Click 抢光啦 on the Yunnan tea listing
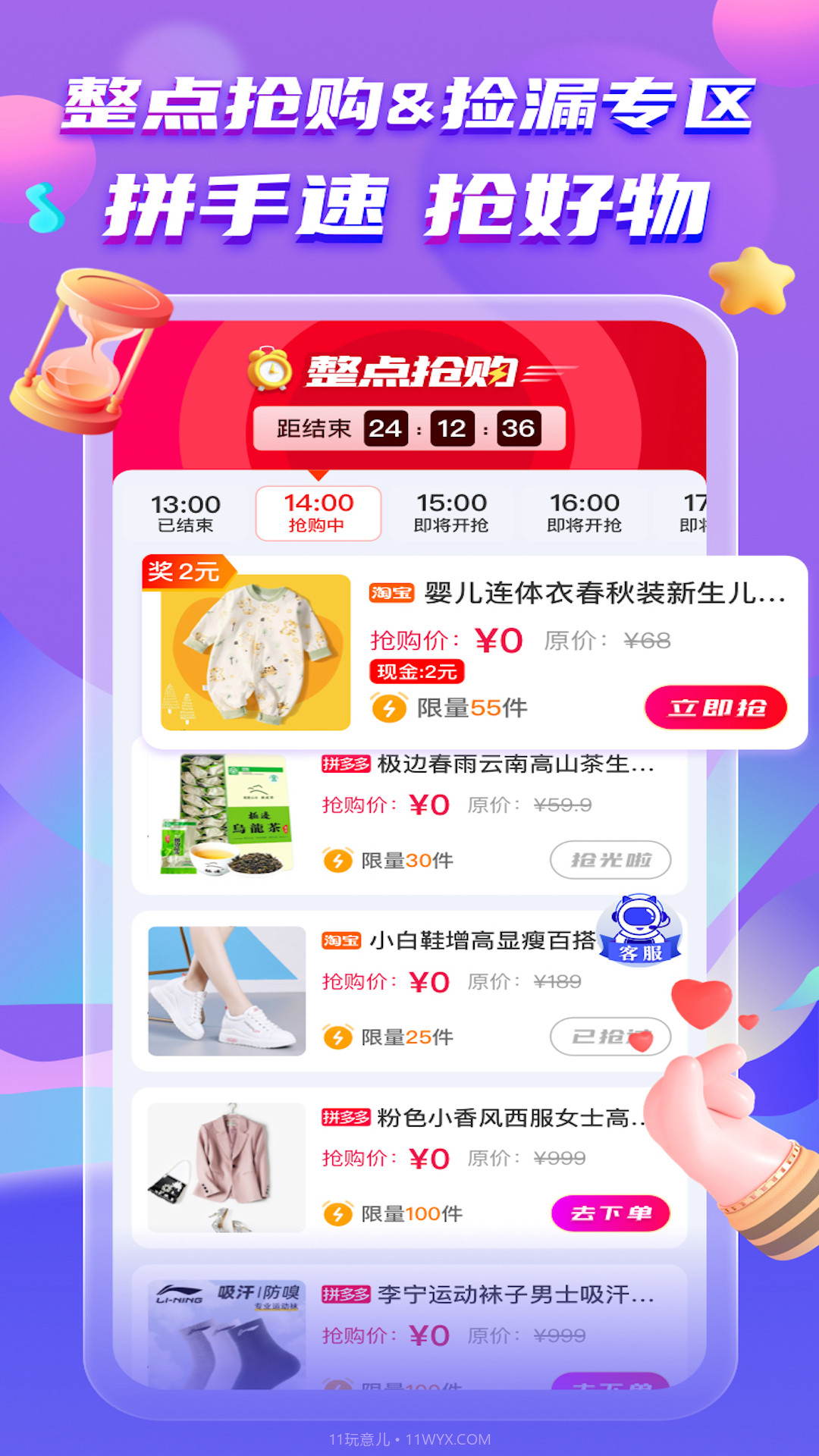 610,861
